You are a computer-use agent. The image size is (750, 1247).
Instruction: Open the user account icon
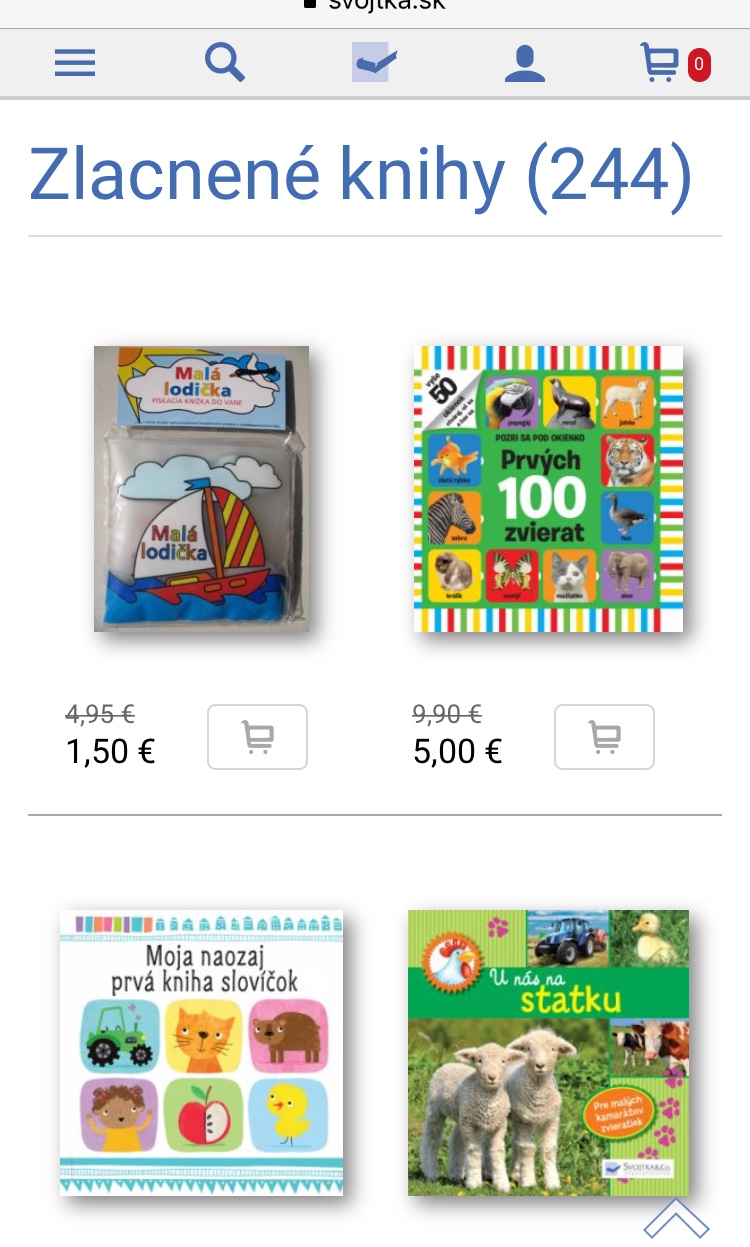(x=524, y=64)
